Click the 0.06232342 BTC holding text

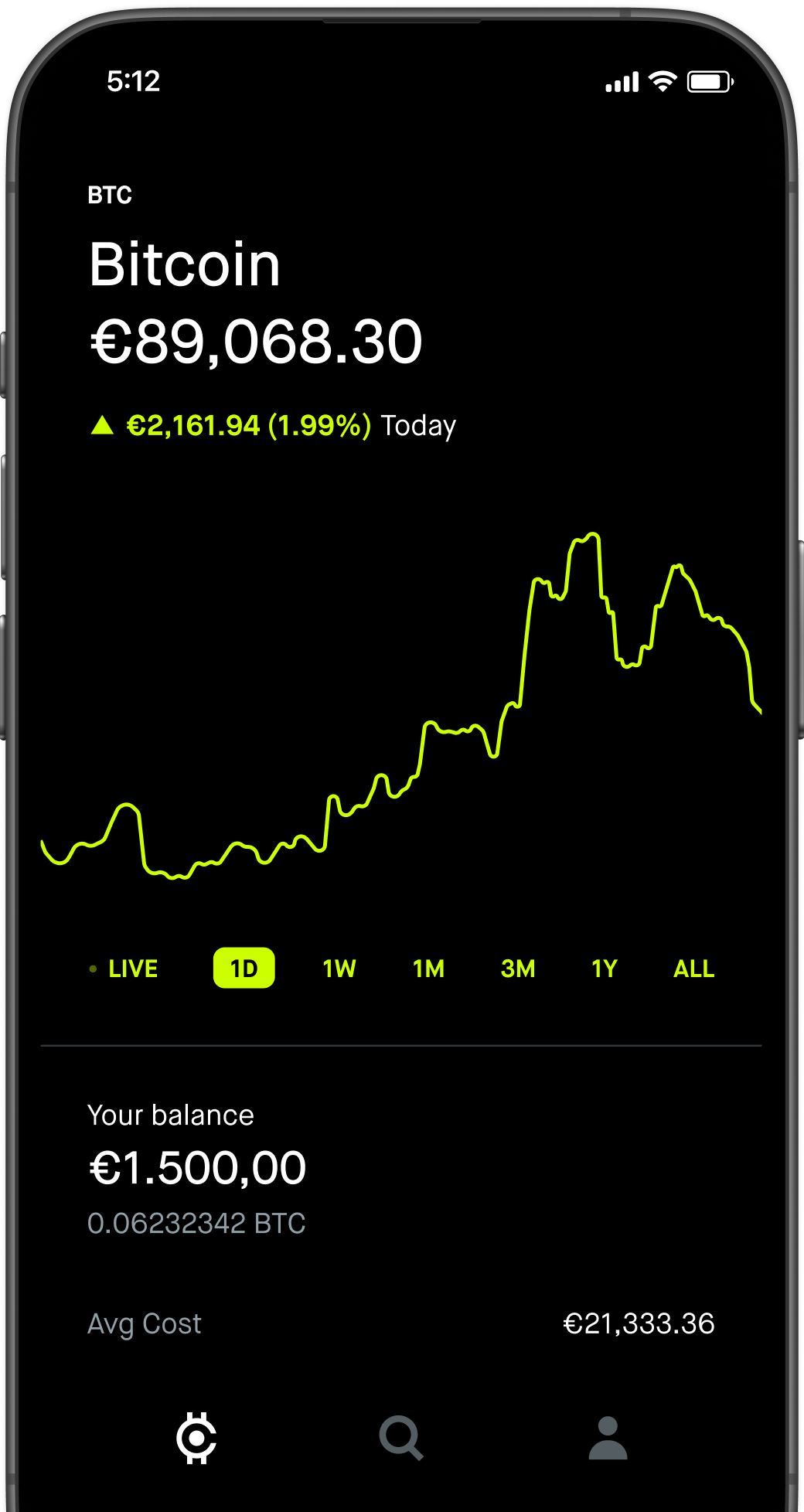coord(197,1222)
